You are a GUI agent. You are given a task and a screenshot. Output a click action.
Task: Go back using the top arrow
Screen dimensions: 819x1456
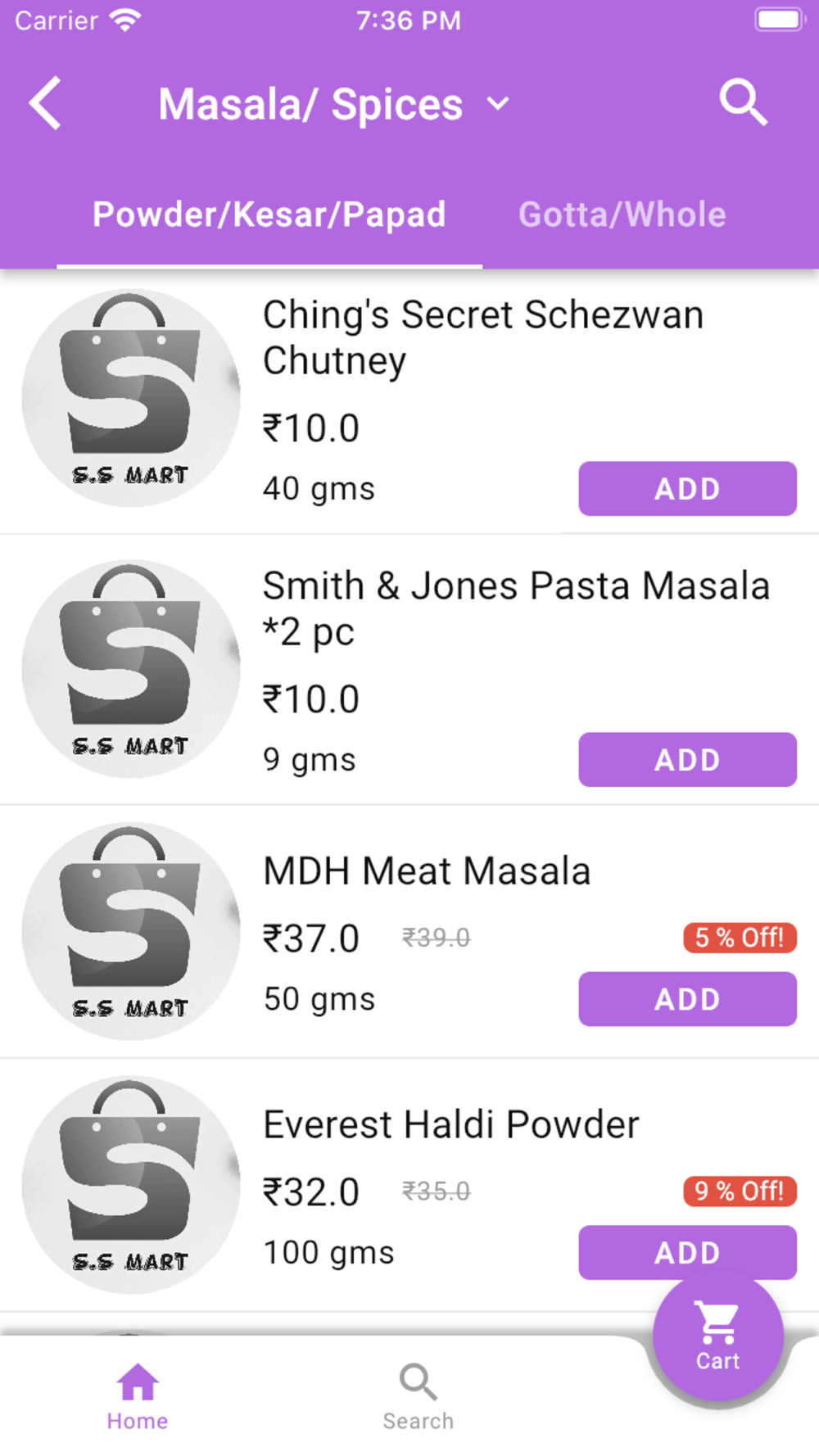tap(46, 104)
